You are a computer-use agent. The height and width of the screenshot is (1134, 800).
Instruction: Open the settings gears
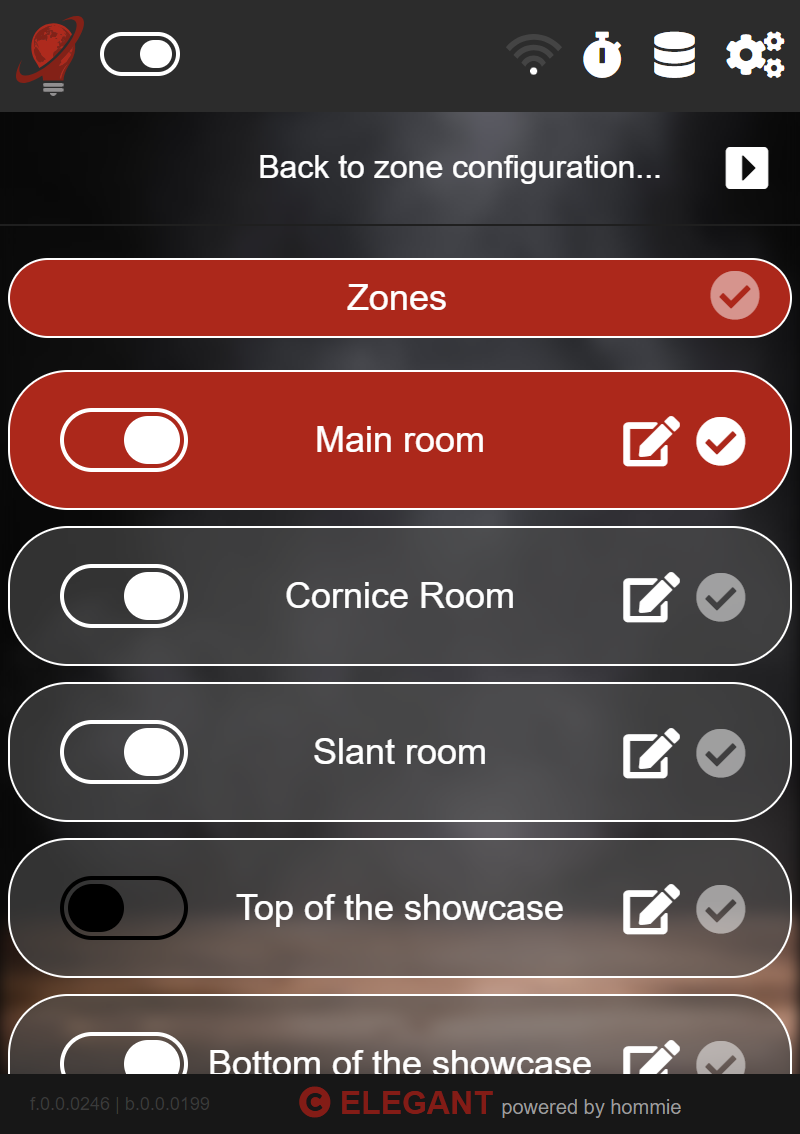pos(754,55)
